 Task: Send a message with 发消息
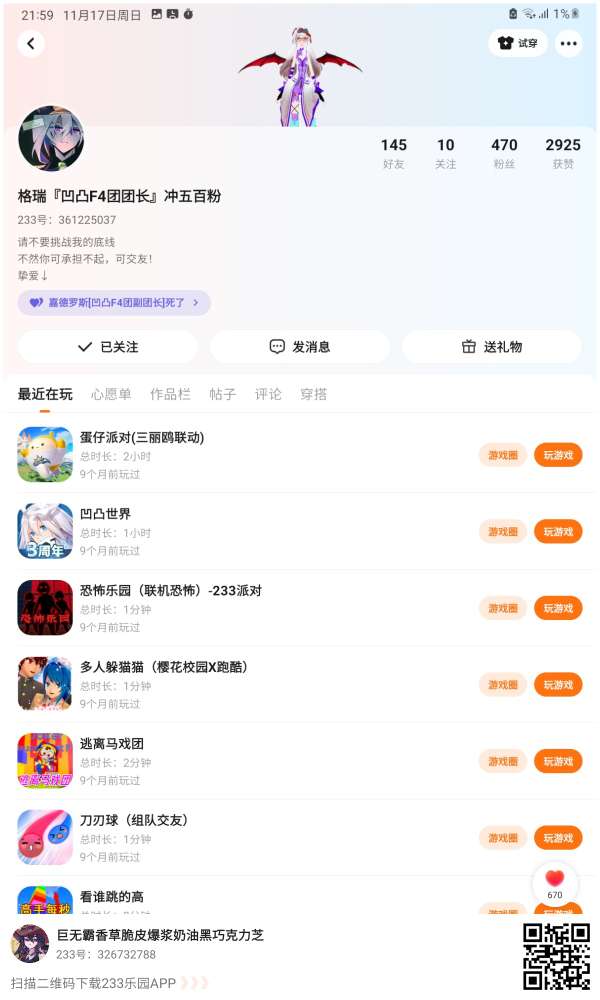300,347
